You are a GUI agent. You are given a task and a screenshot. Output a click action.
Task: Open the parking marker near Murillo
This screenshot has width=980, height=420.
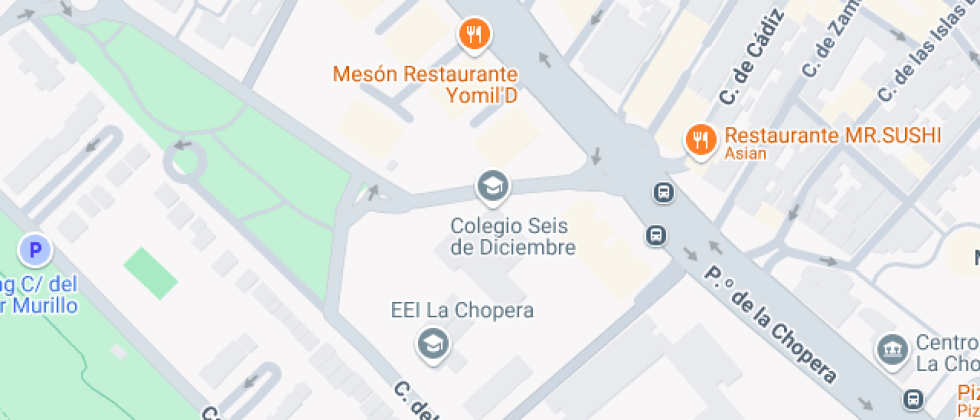[x=35, y=249]
